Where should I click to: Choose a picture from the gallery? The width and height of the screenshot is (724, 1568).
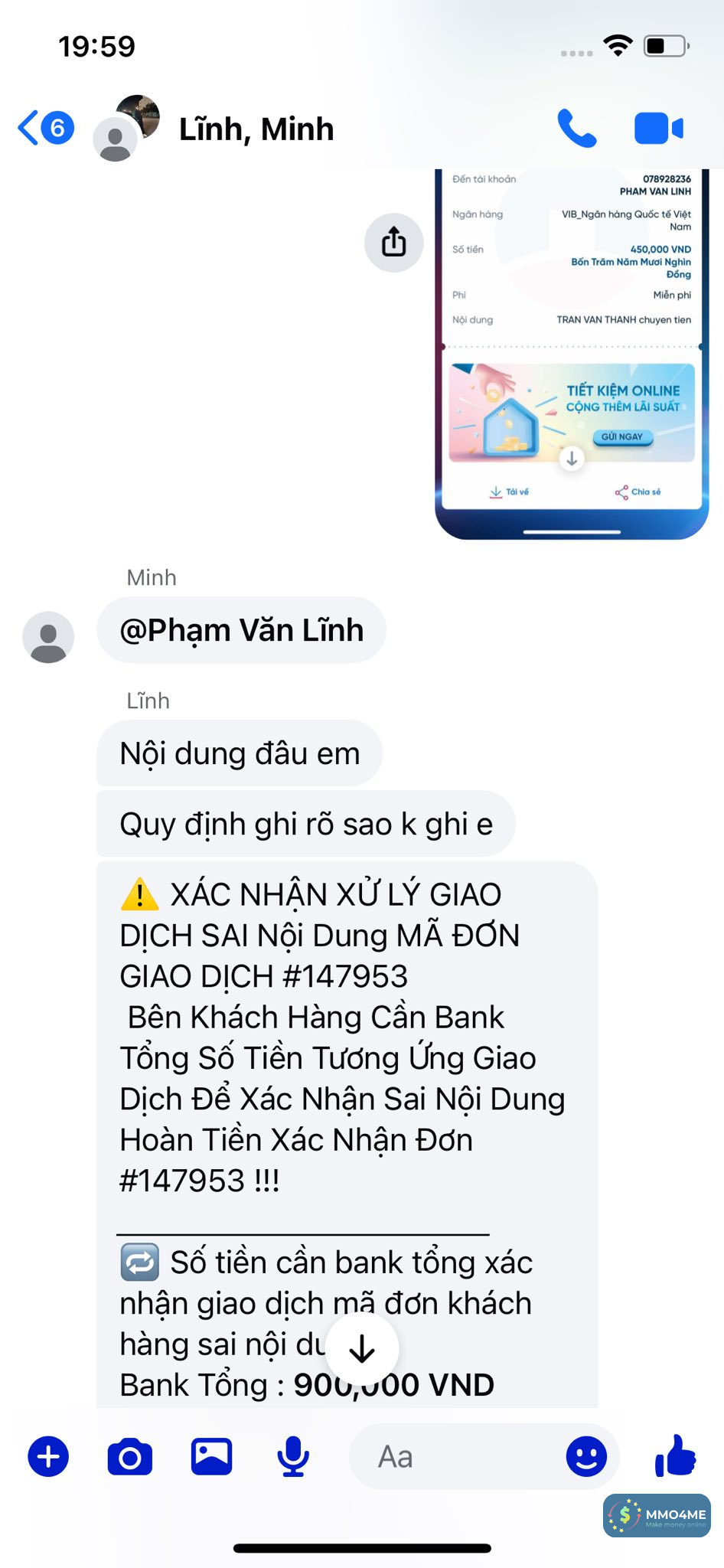(x=211, y=1456)
